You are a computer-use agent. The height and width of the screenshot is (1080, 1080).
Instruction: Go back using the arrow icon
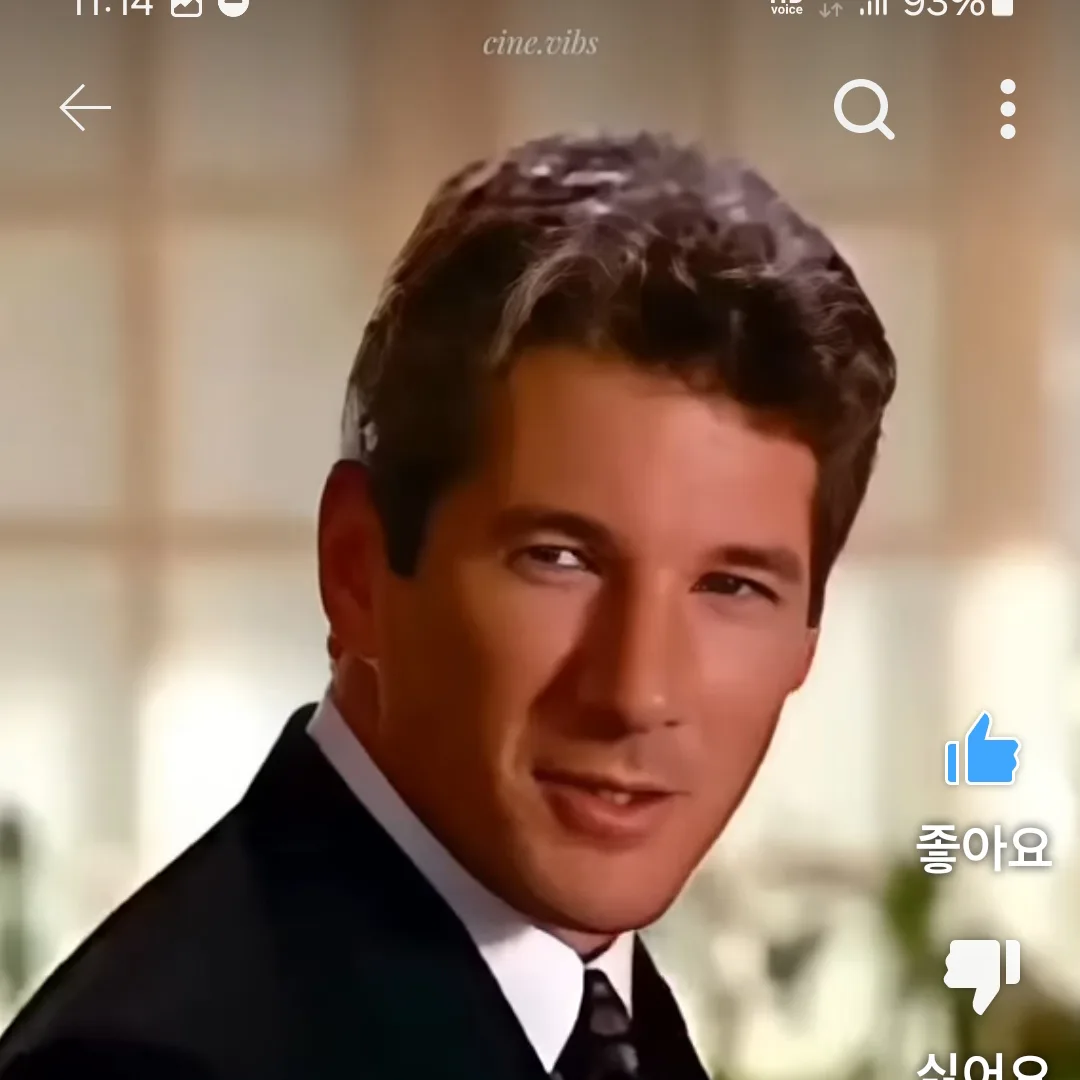(x=85, y=107)
